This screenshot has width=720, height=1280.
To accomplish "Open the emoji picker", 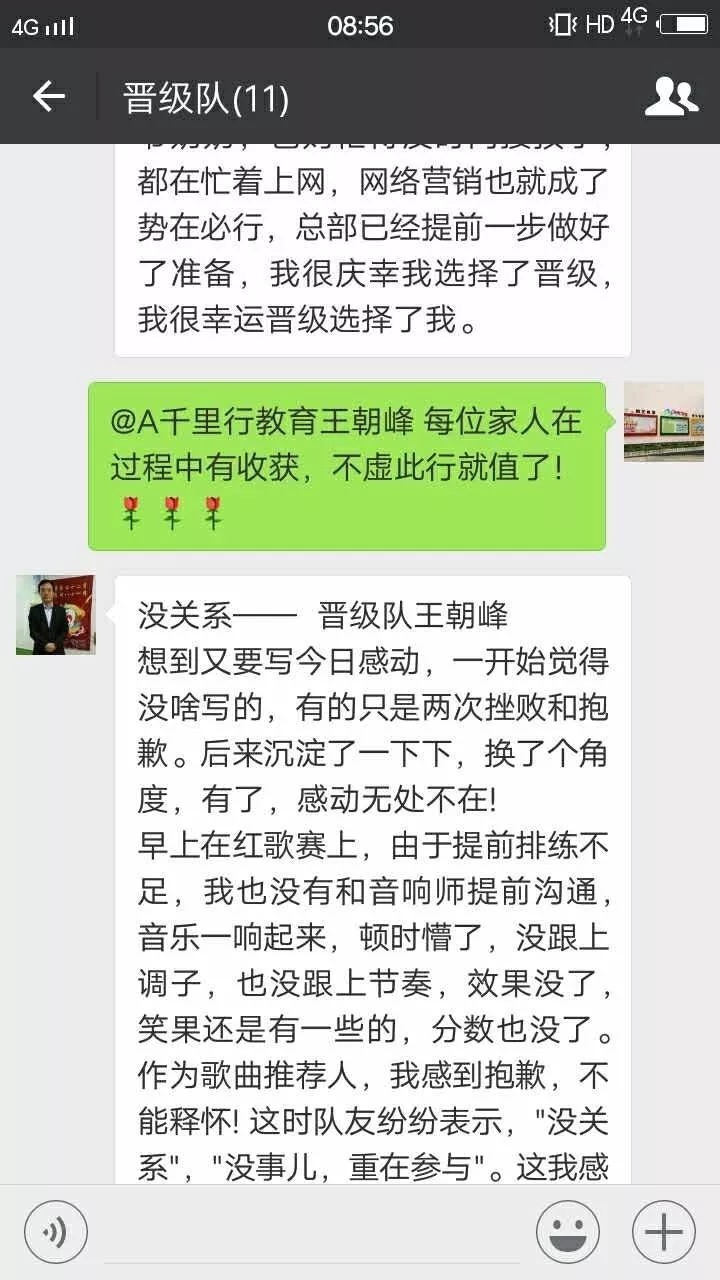I will [568, 1232].
